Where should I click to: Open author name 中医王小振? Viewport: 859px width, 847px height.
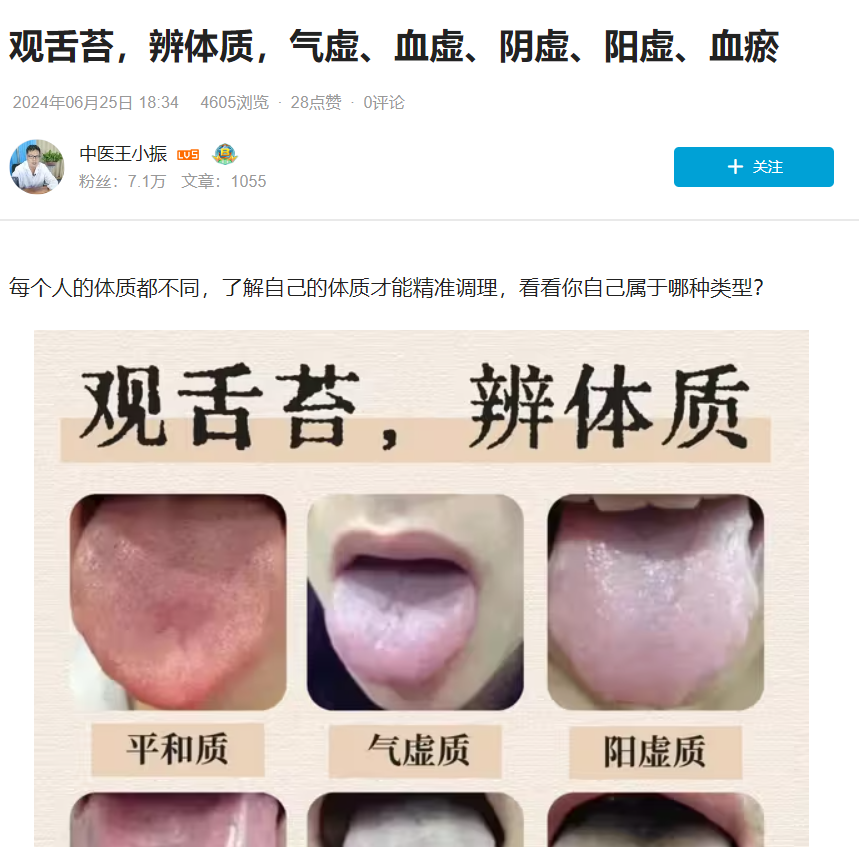pos(123,154)
